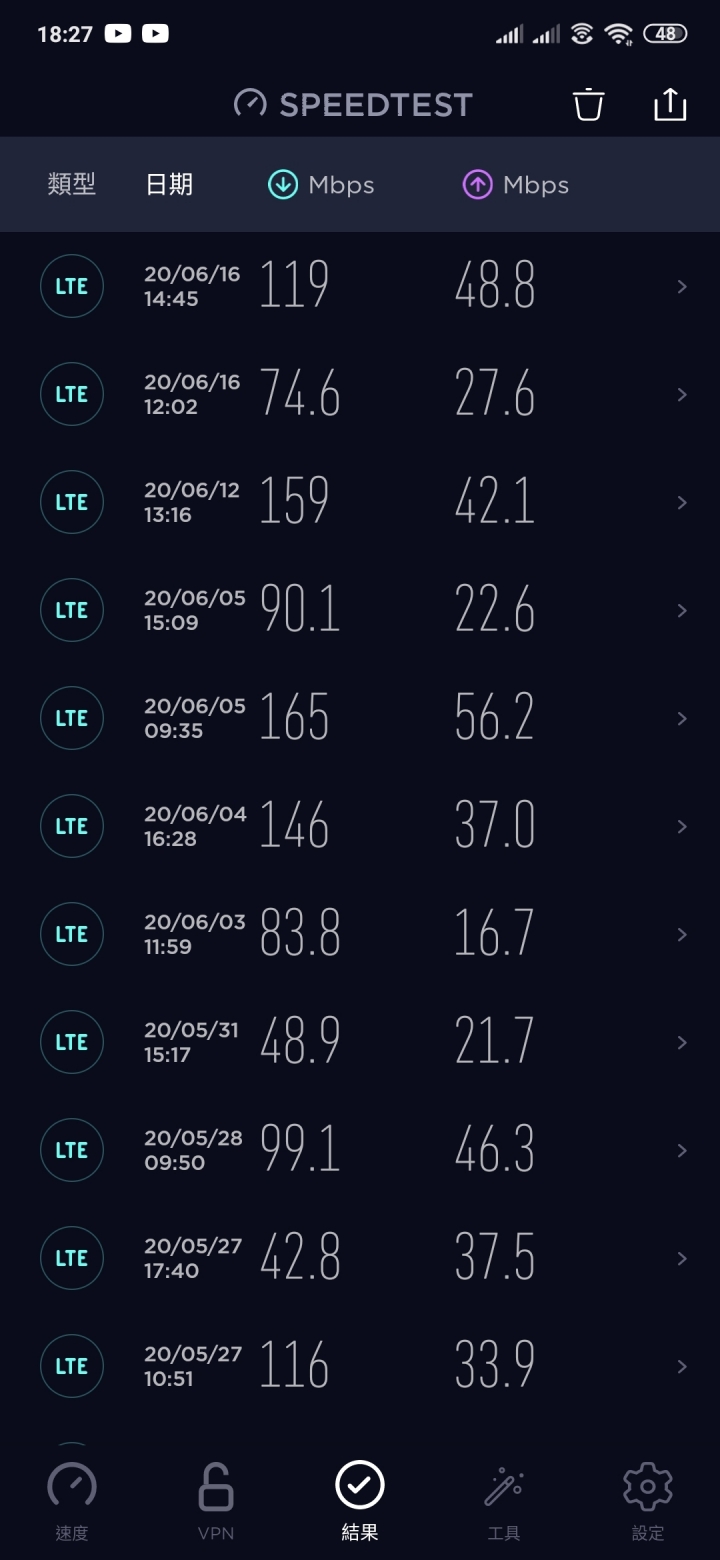Sort results by 類型 column

coord(72,185)
